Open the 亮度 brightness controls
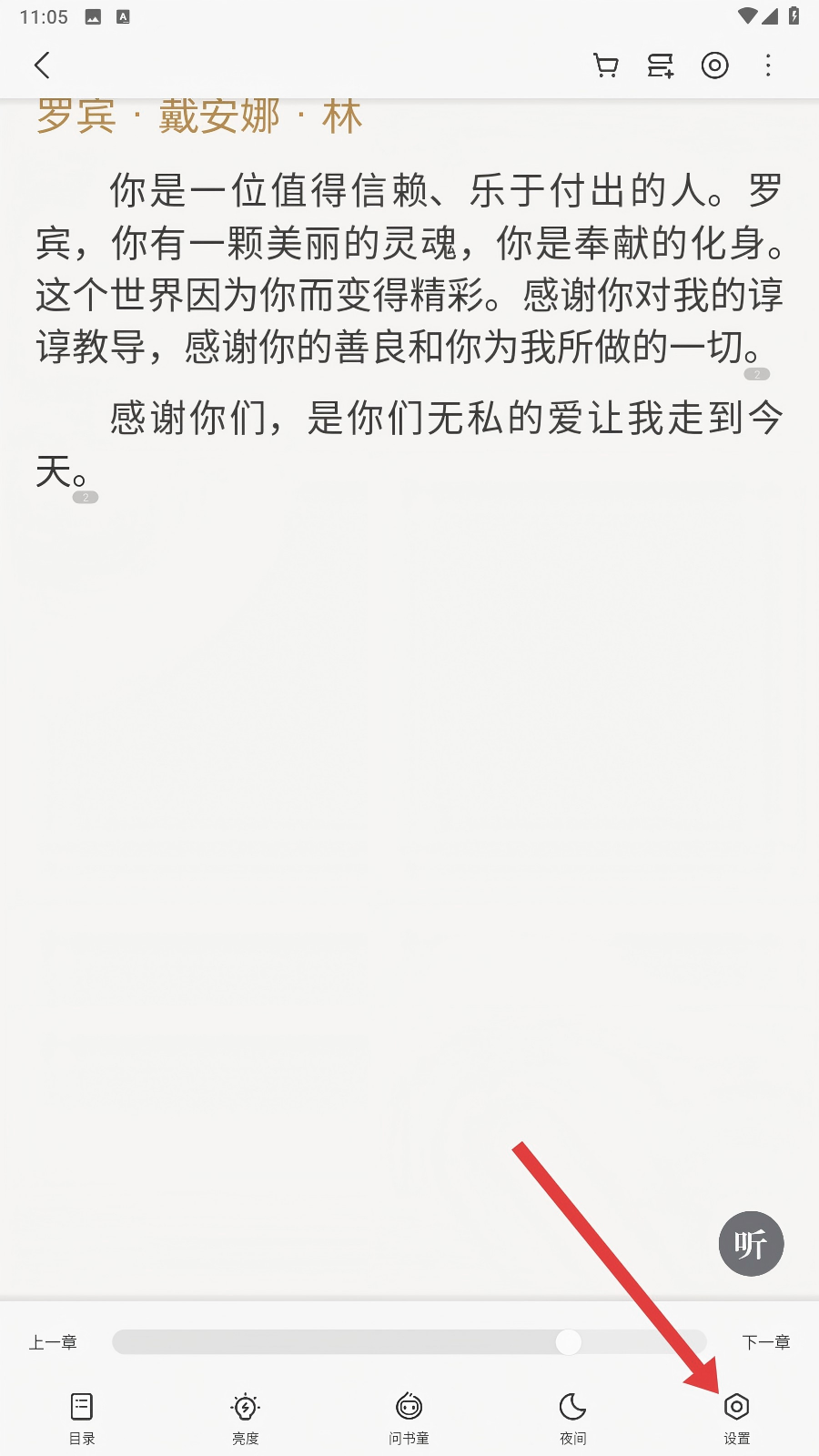 click(x=246, y=1417)
